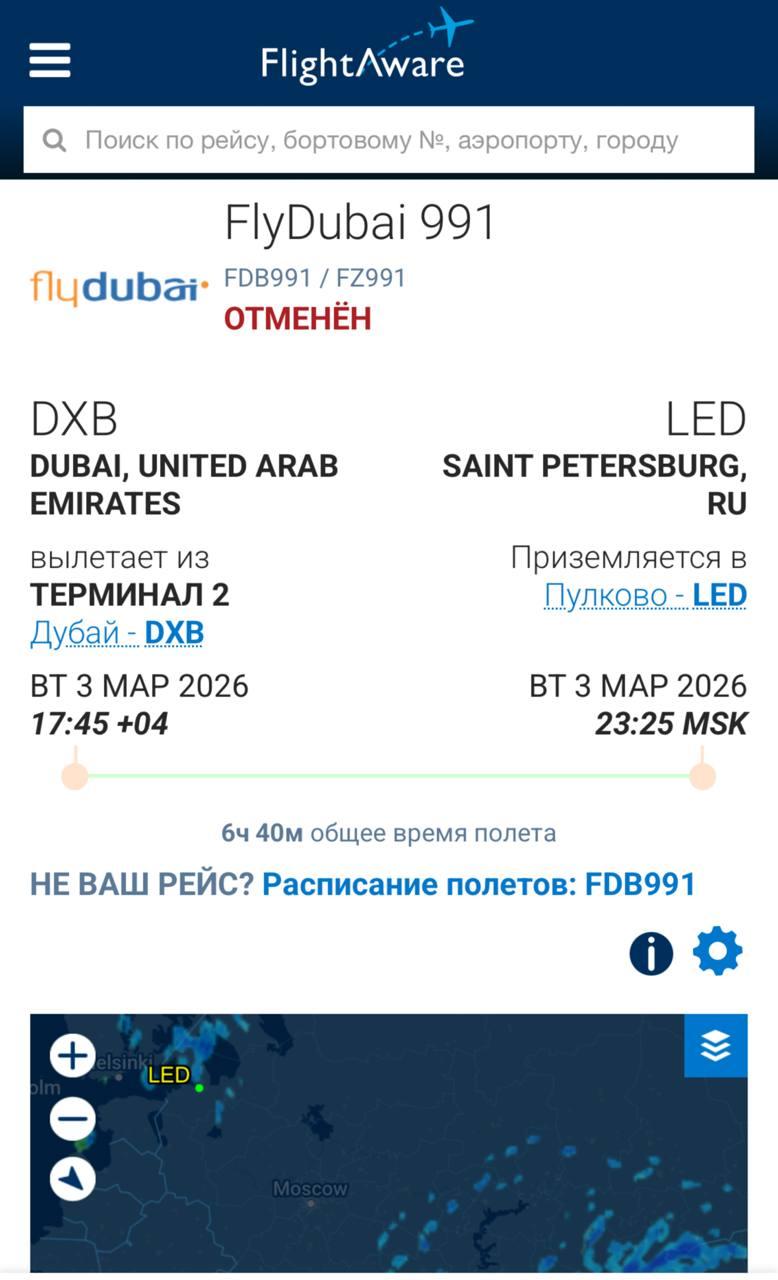Open the Дубай - DXB airport link
Viewport: 778px width, 1280px height.
pos(117,633)
